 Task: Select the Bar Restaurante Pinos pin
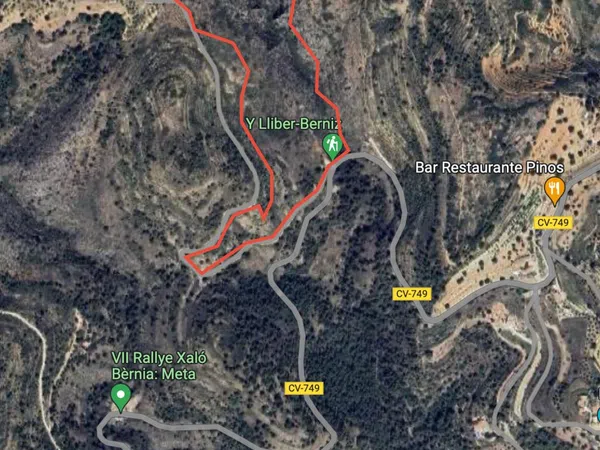click(555, 187)
